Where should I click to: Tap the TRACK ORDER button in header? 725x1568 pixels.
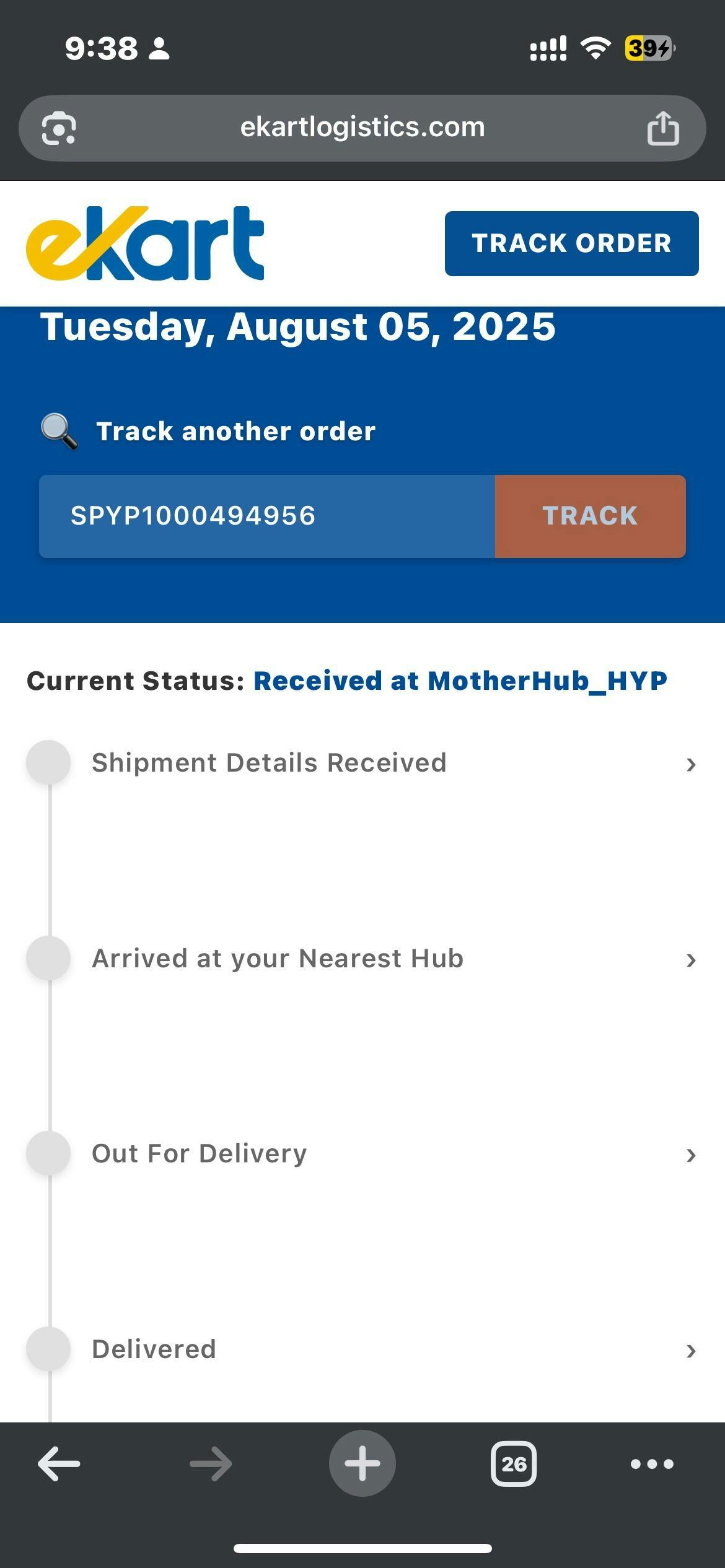click(571, 243)
